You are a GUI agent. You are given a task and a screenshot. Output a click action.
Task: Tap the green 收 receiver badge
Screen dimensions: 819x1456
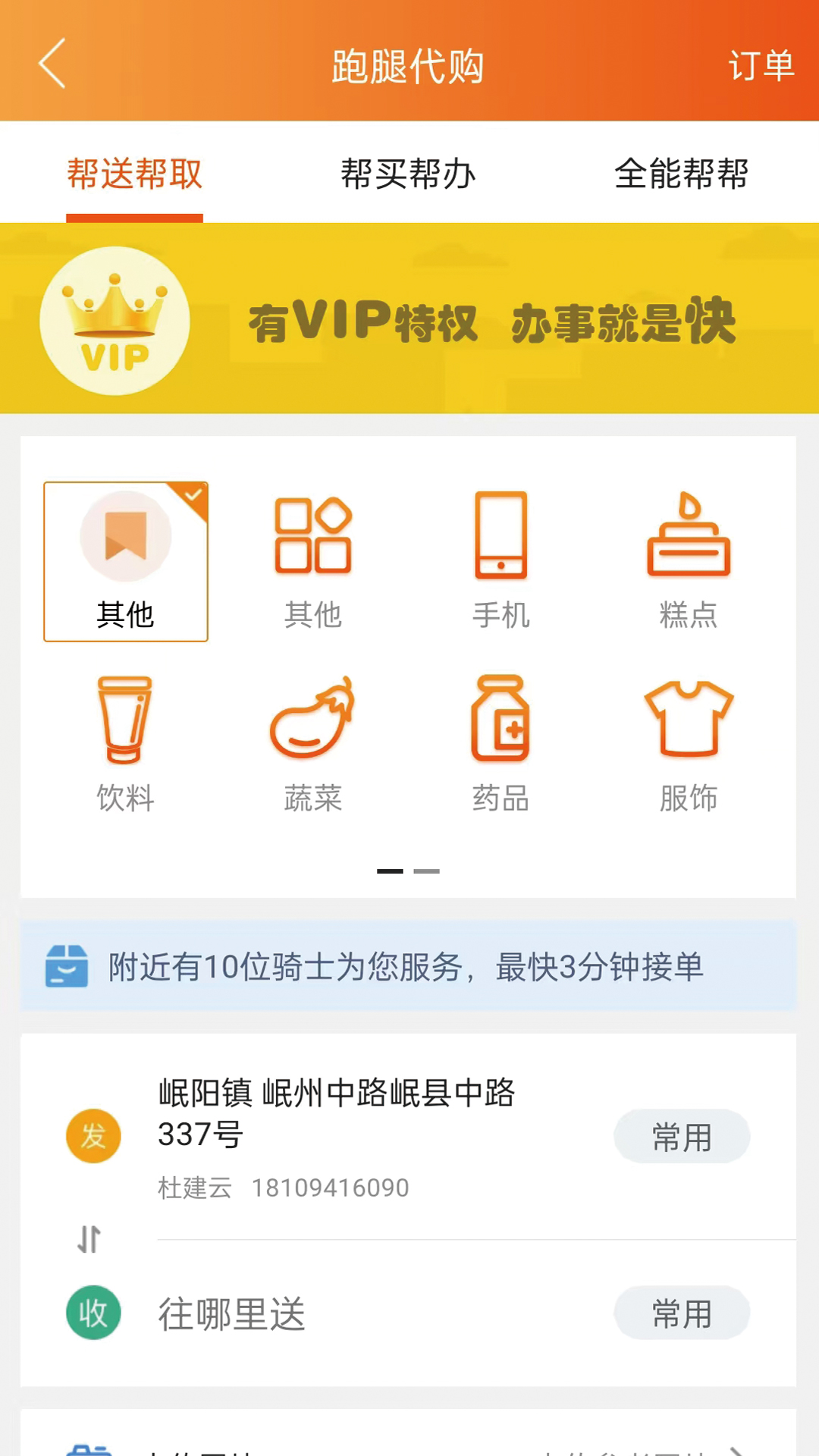(x=93, y=1313)
